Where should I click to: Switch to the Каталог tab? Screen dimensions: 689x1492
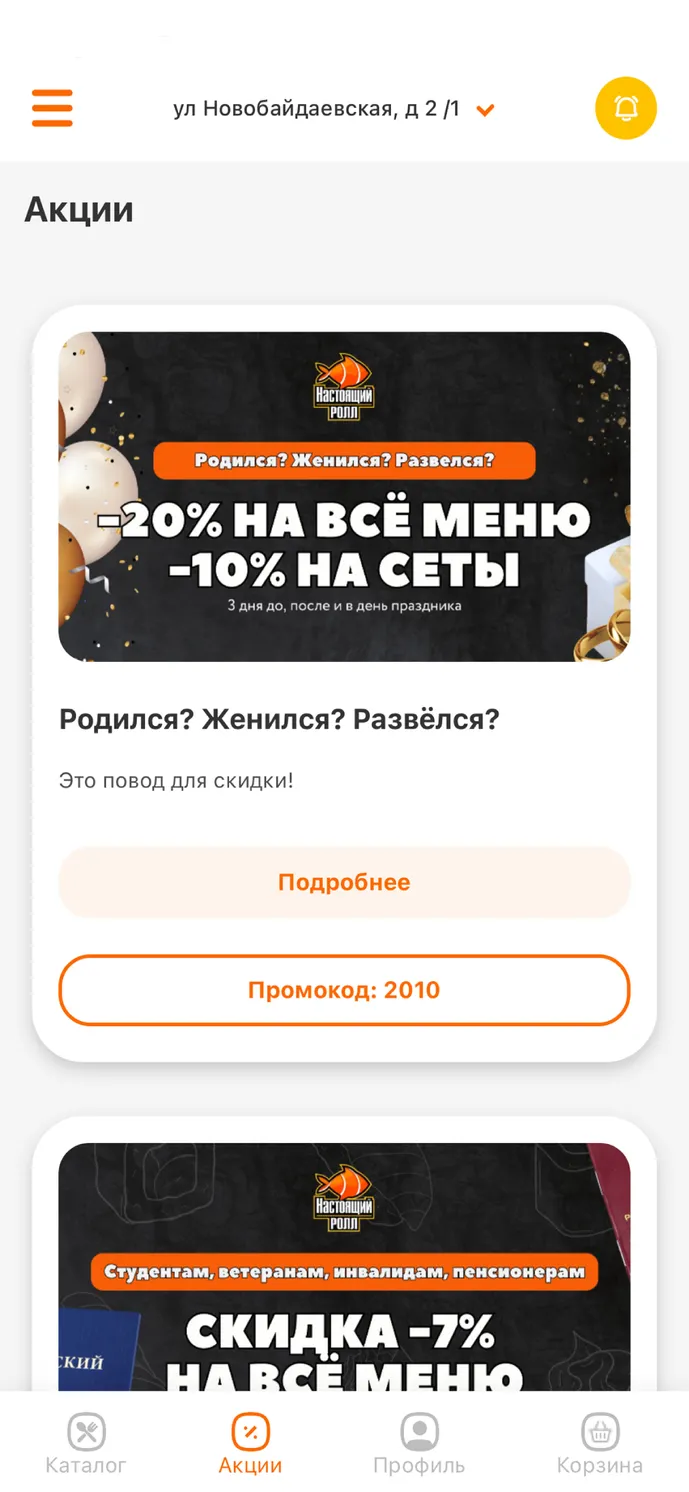(86, 1445)
